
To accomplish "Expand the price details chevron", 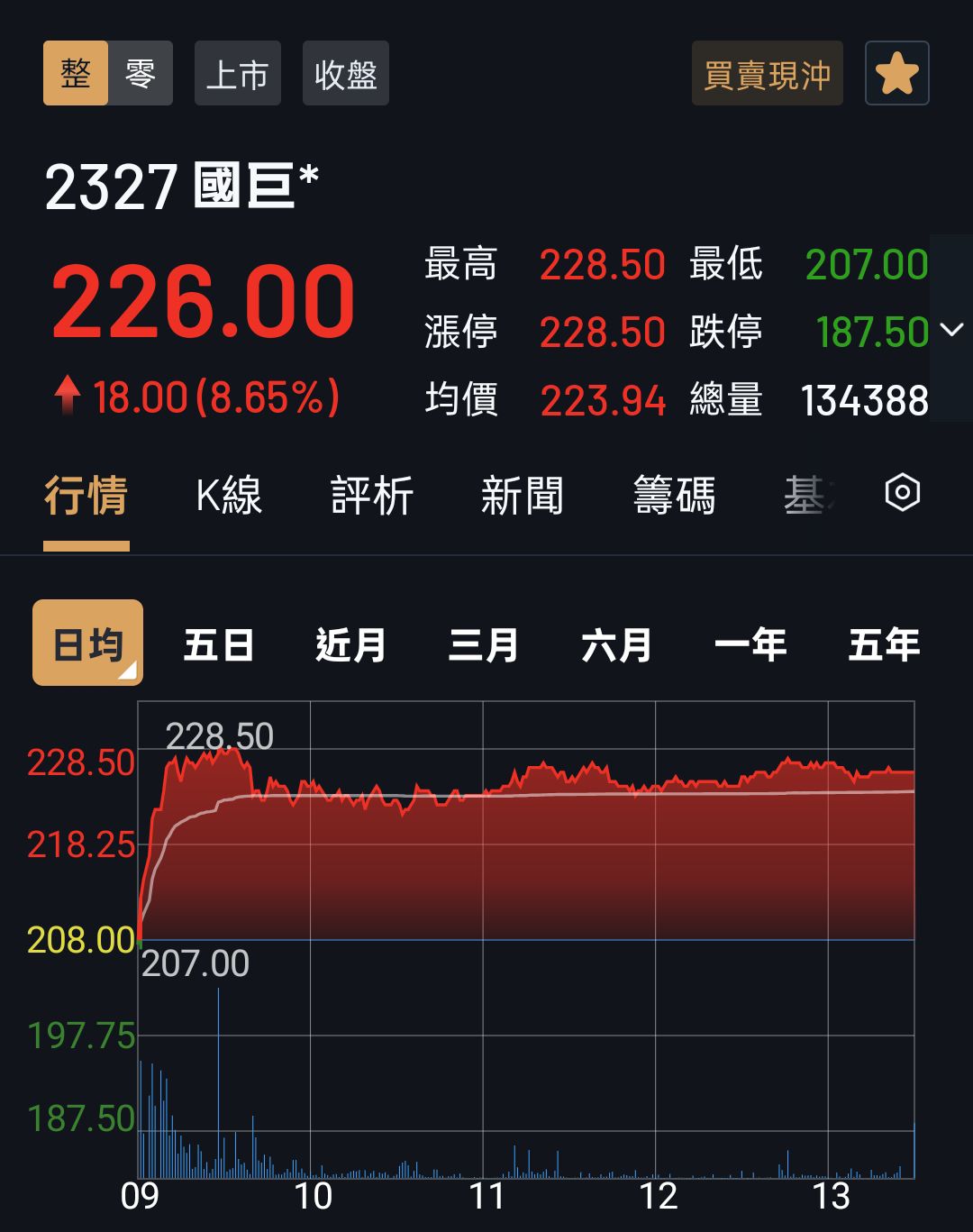I will [x=951, y=330].
